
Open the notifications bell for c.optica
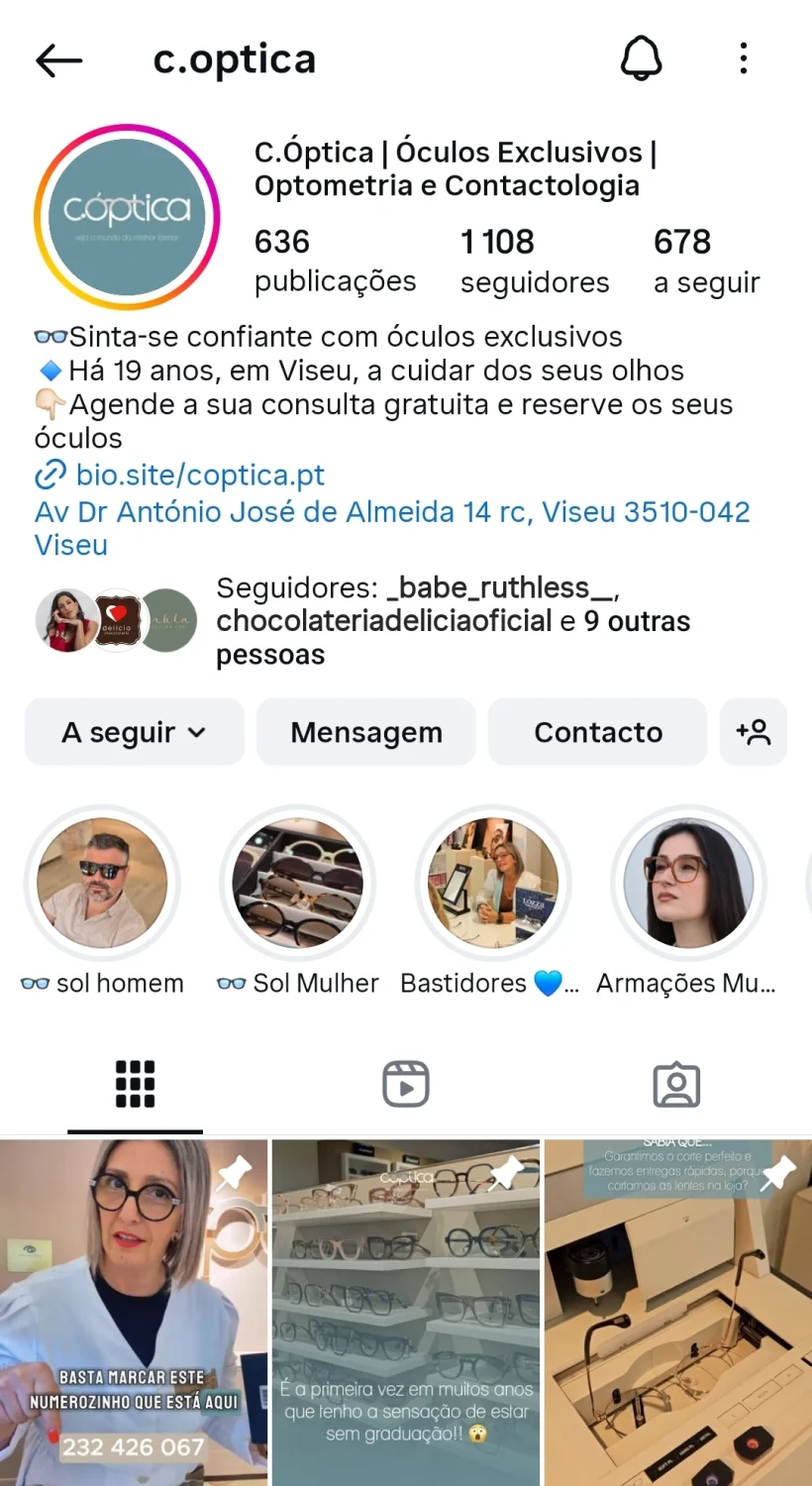[641, 59]
